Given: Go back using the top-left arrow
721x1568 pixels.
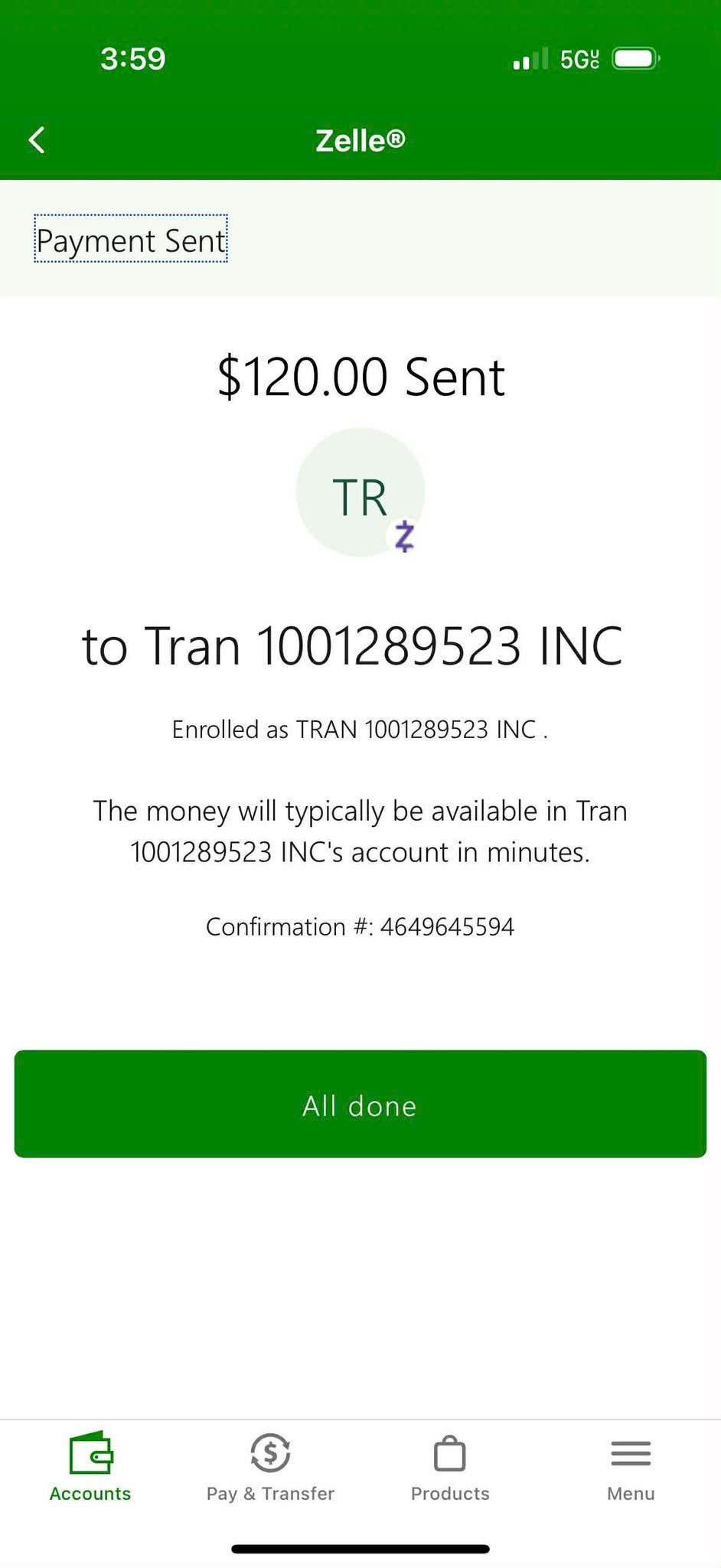Looking at the screenshot, I should [36, 140].
